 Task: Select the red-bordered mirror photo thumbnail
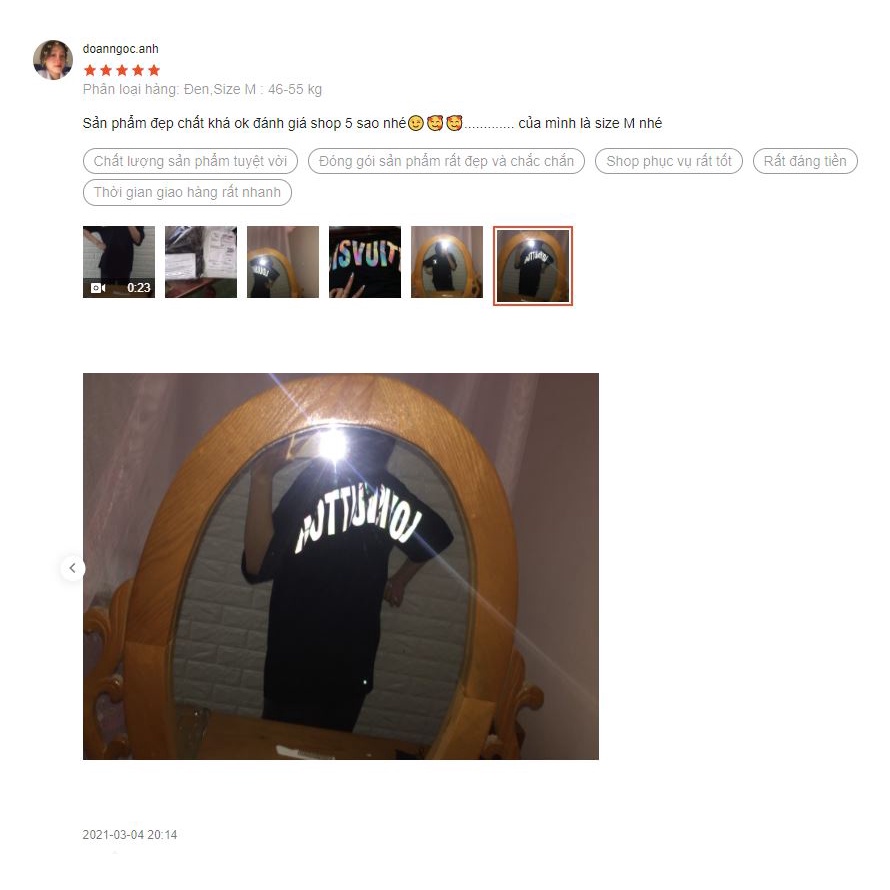(533, 265)
